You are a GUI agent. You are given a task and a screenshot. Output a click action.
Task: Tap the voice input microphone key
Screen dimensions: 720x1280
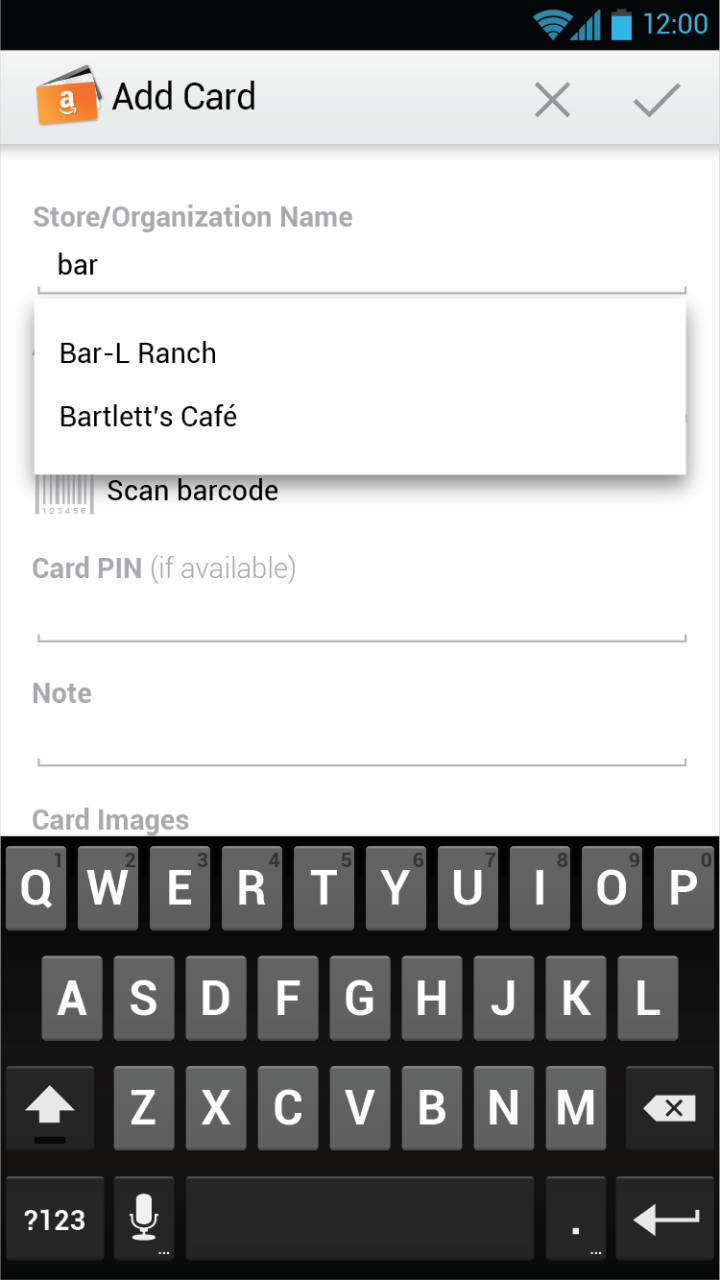(144, 1218)
